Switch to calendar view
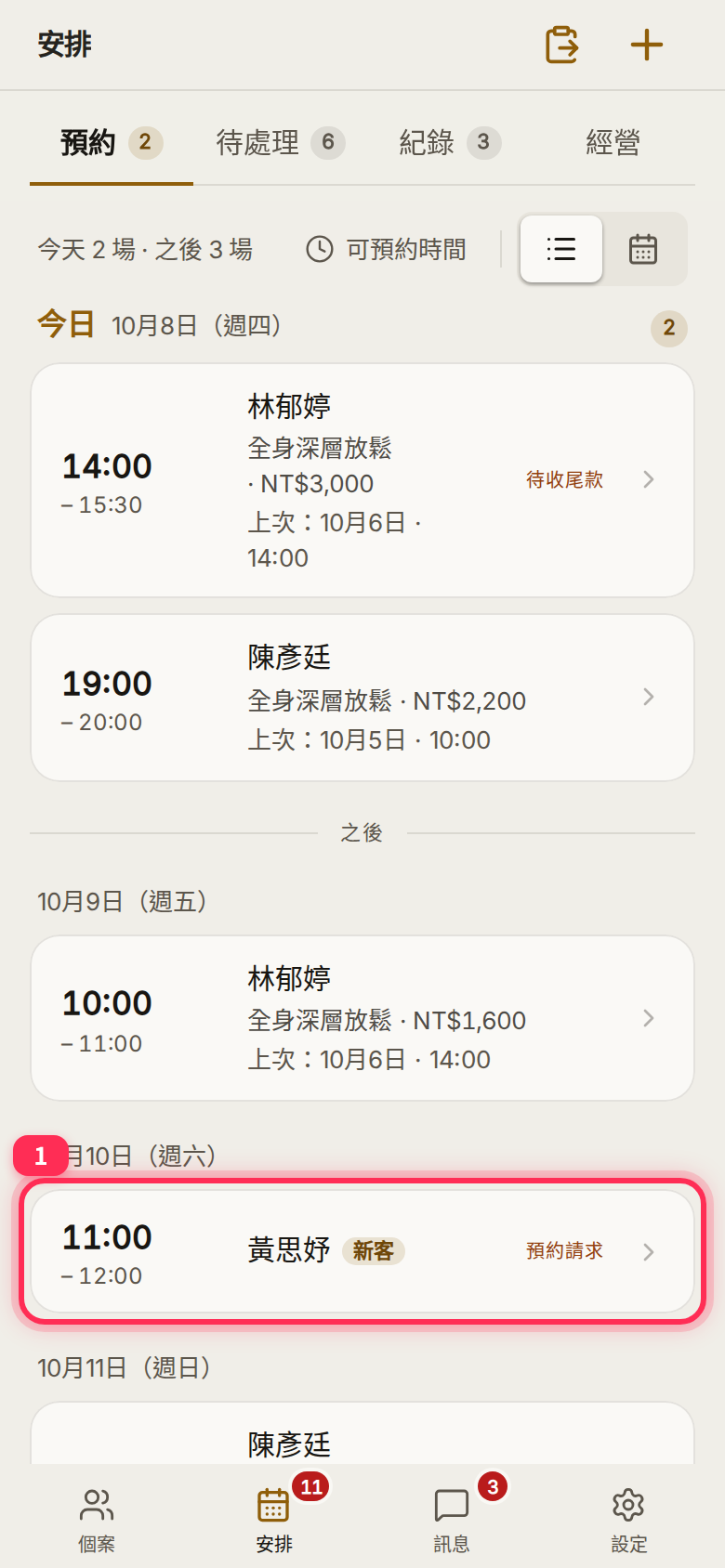725x1568 pixels. click(643, 249)
